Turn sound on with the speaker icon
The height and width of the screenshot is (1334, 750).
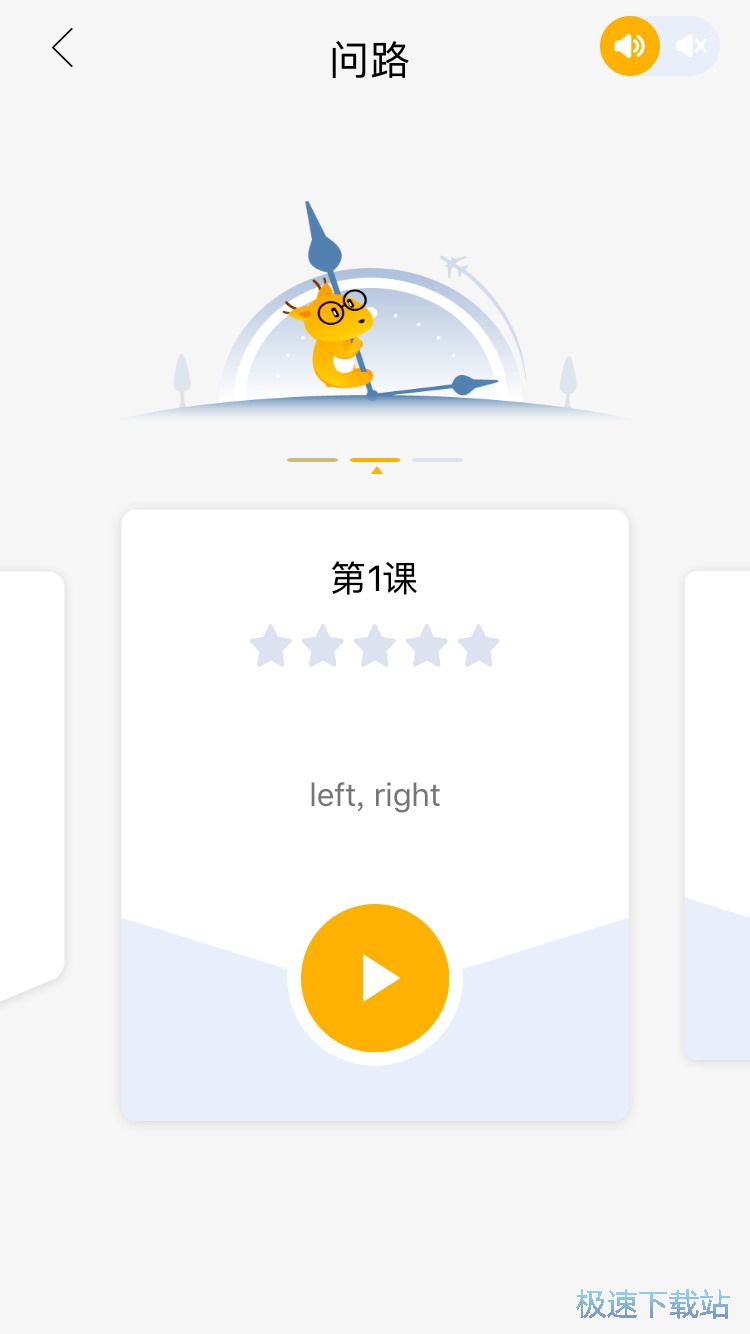[630, 46]
